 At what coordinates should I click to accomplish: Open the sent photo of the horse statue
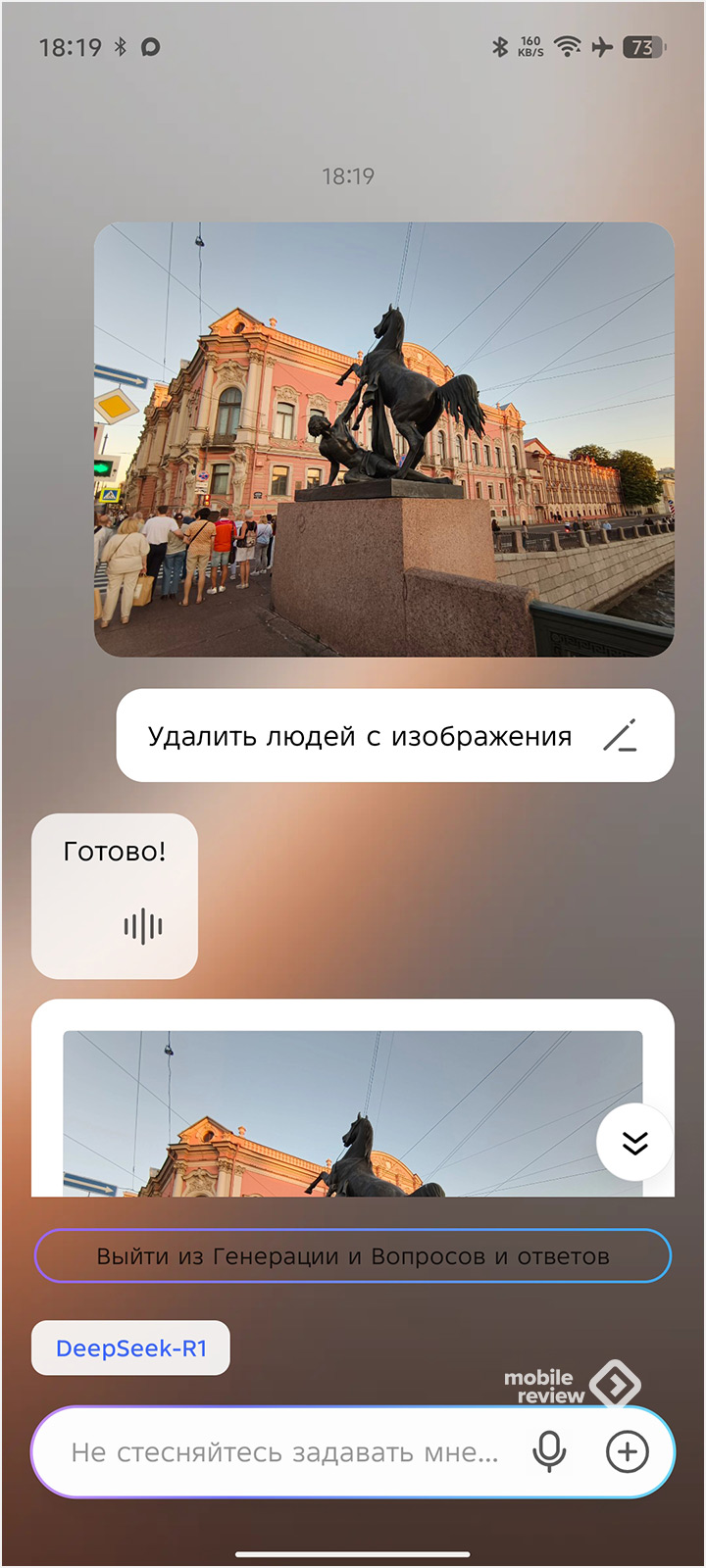pyautogui.click(x=383, y=439)
